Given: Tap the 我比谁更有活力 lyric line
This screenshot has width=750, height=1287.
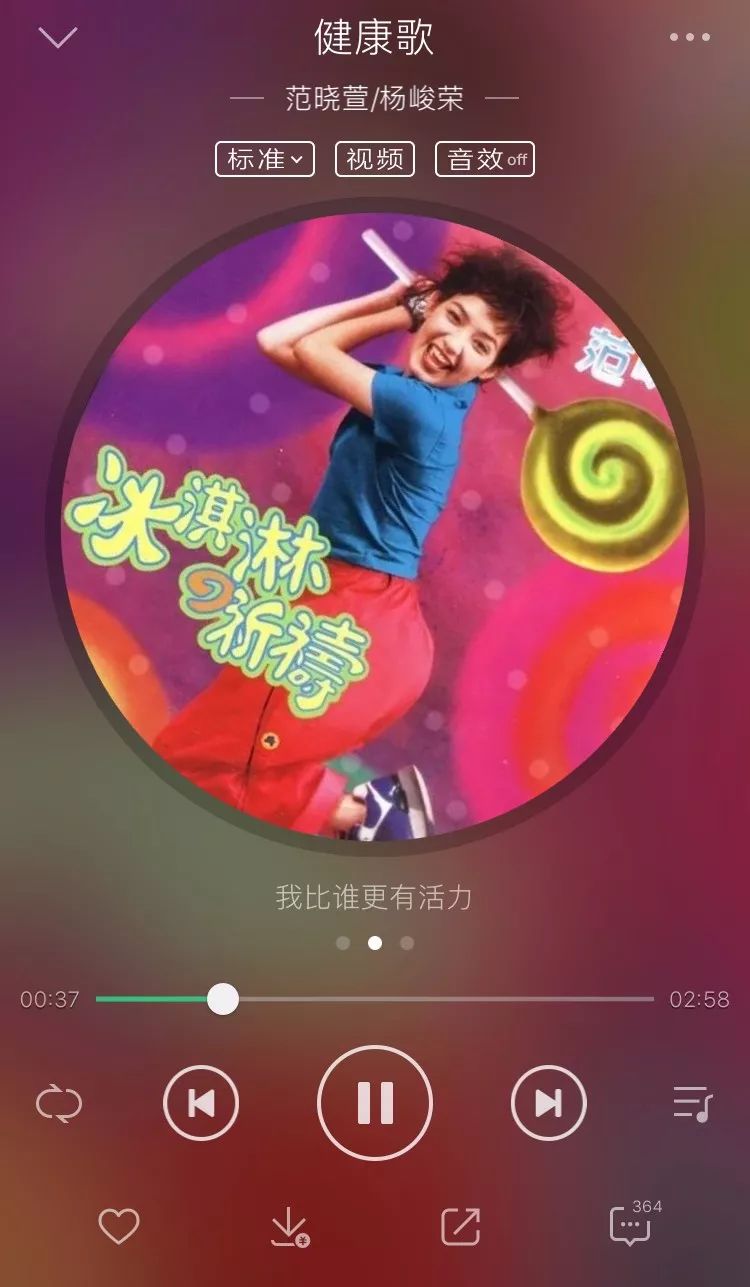Looking at the screenshot, I should (x=374, y=897).
